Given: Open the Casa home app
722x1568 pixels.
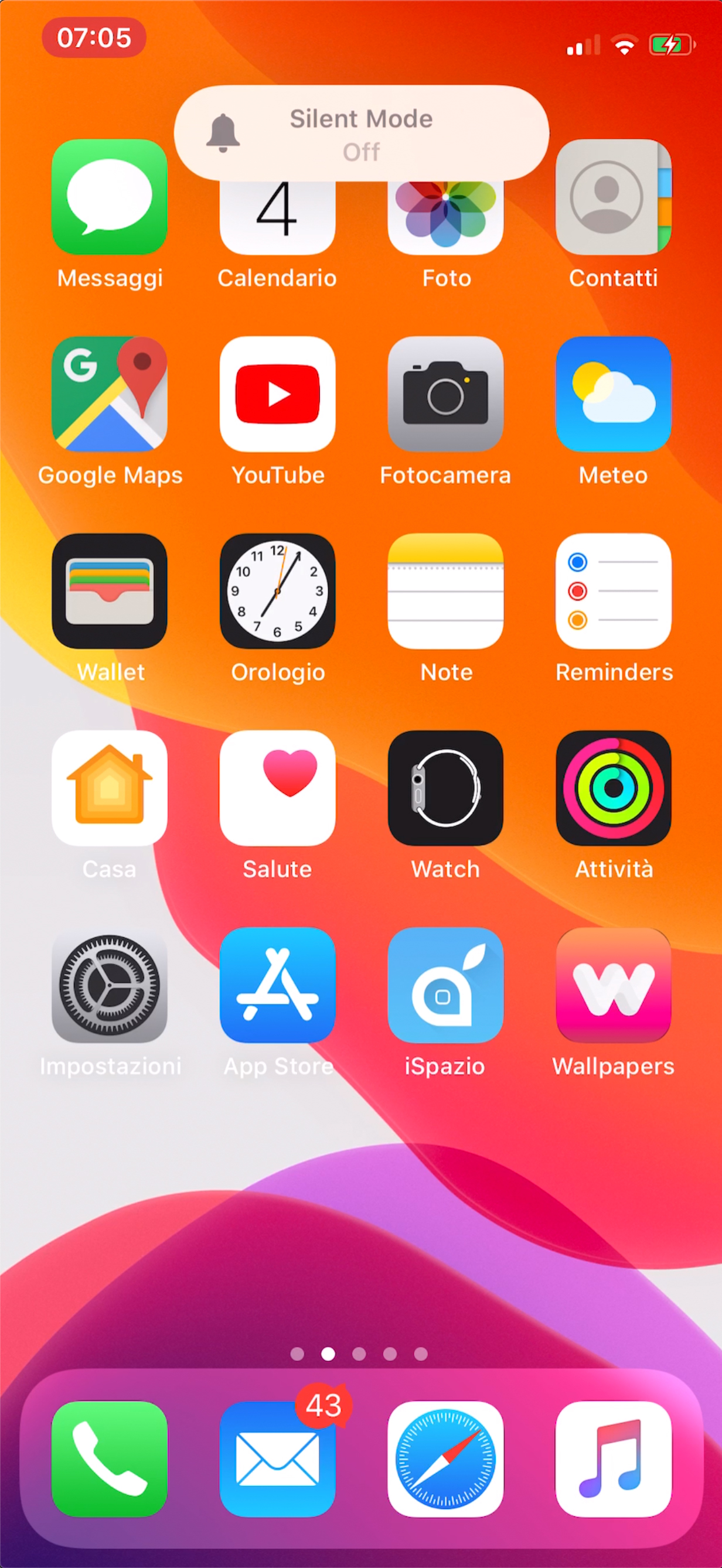Looking at the screenshot, I should (110, 788).
